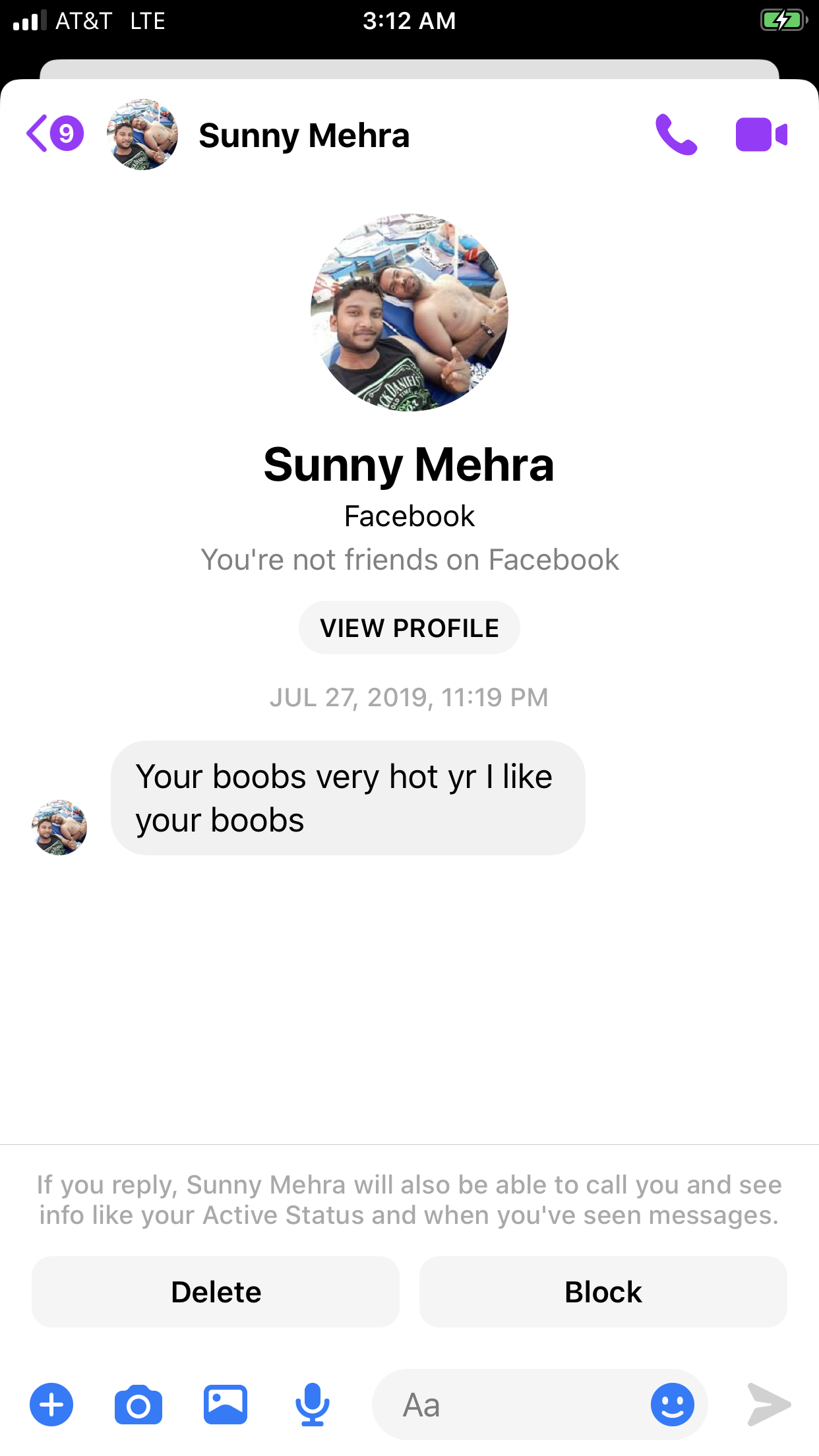The height and width of the screenshot is (1456, 819).
Task: Start a video call
Action: 761,135
